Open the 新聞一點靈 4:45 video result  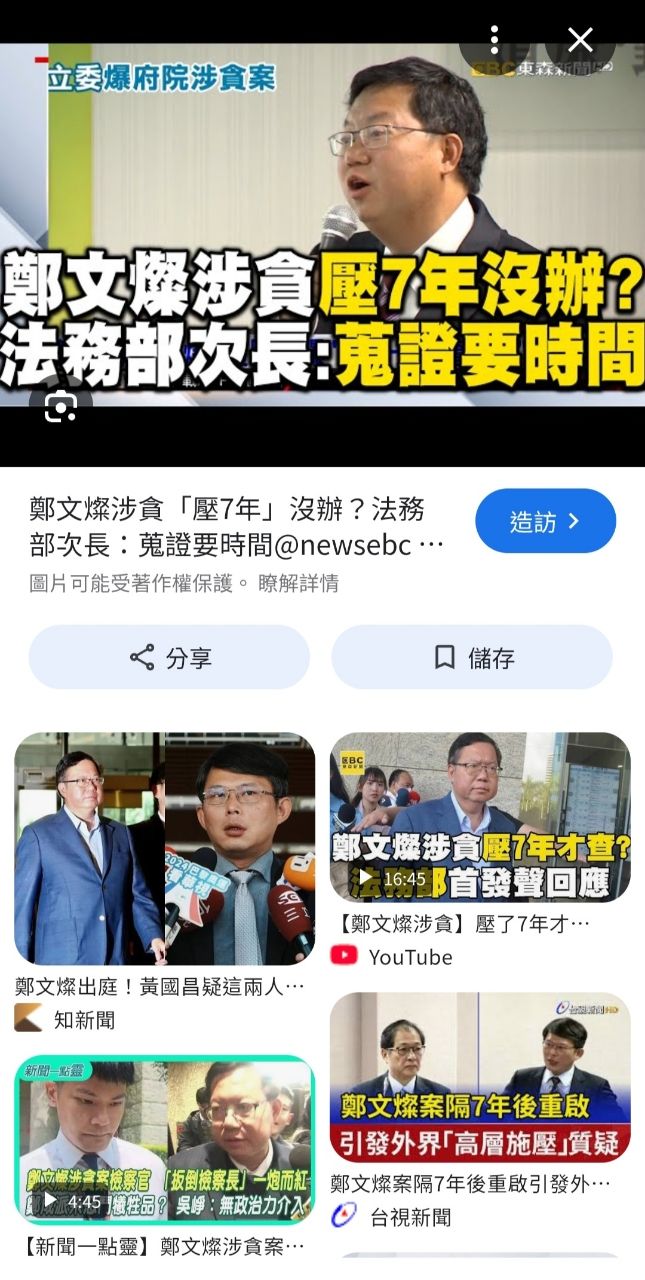click(164, 1139)
